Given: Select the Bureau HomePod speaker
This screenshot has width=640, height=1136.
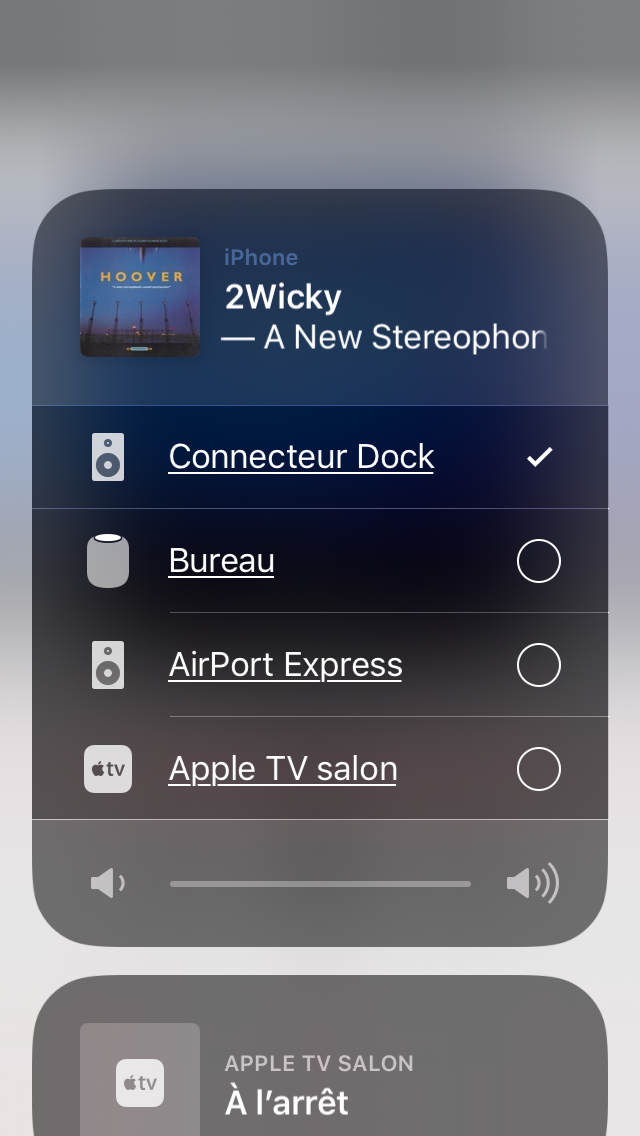Looking at the screenshot, I should click(320, 561).
